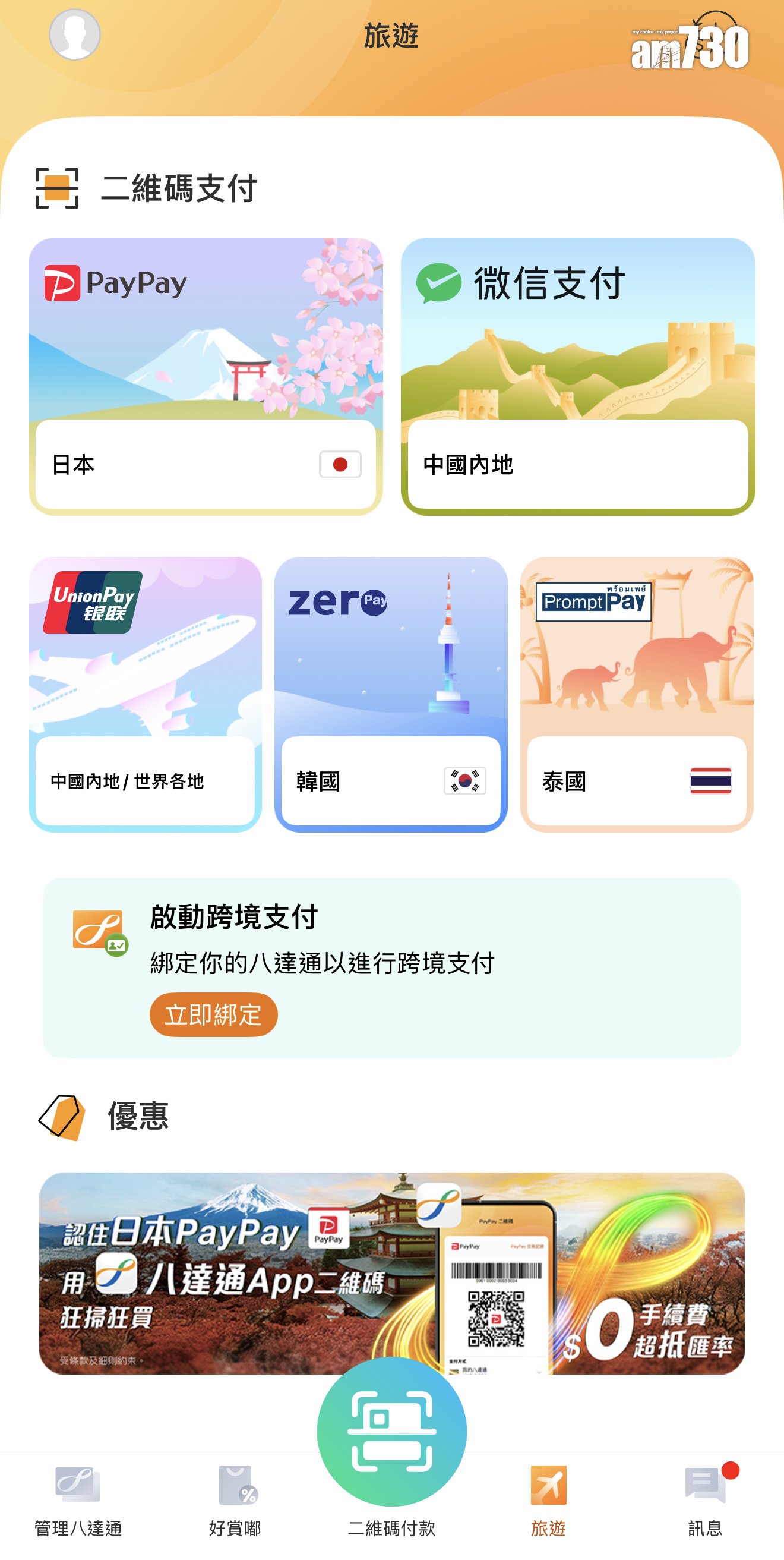Screen dimensions: 784x1560
Task: Open the profile avatar icon
Action: (74, 35)
